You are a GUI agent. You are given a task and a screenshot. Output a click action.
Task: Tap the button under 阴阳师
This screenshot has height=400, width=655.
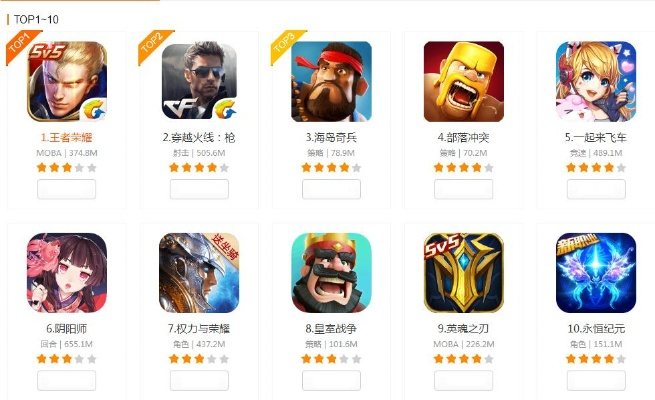coord(67,380)
